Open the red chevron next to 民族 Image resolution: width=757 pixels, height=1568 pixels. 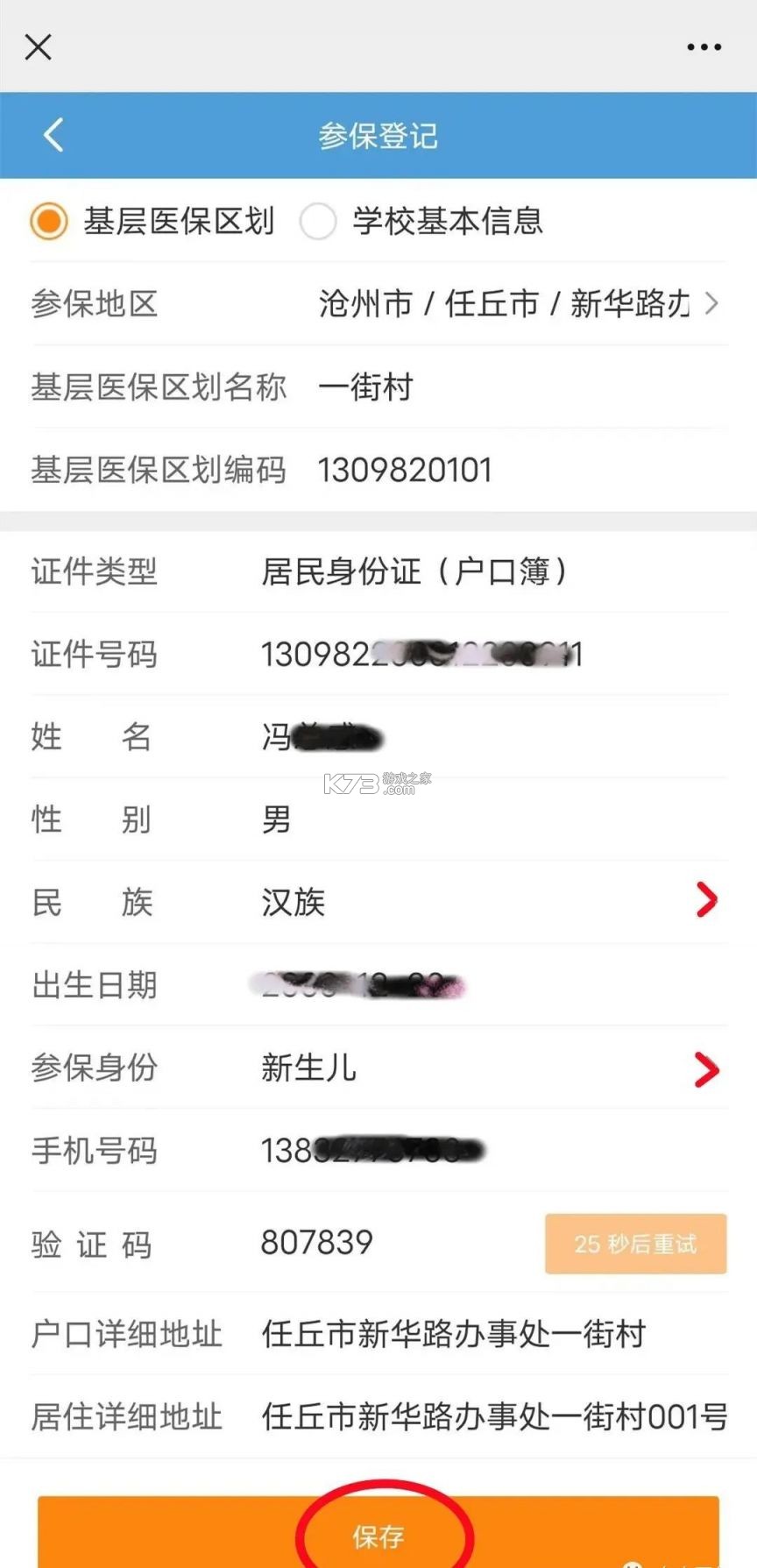coord(706,899)
